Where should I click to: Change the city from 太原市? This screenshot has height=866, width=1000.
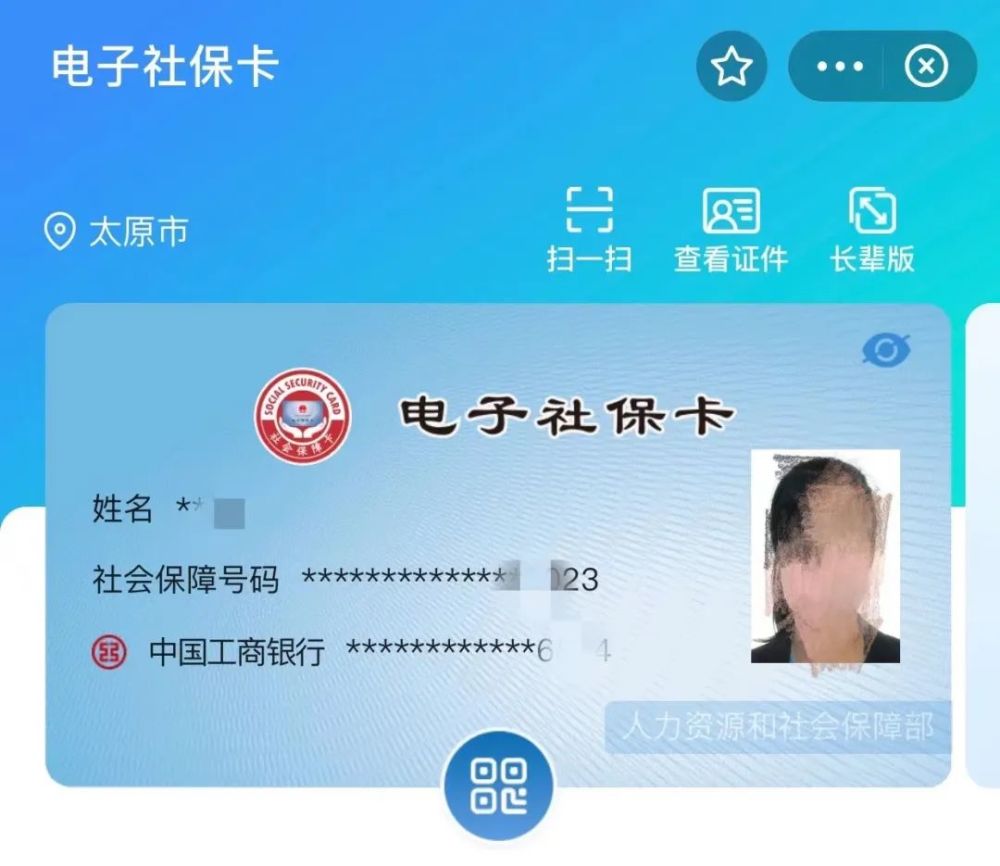click(x=117, y=233)
